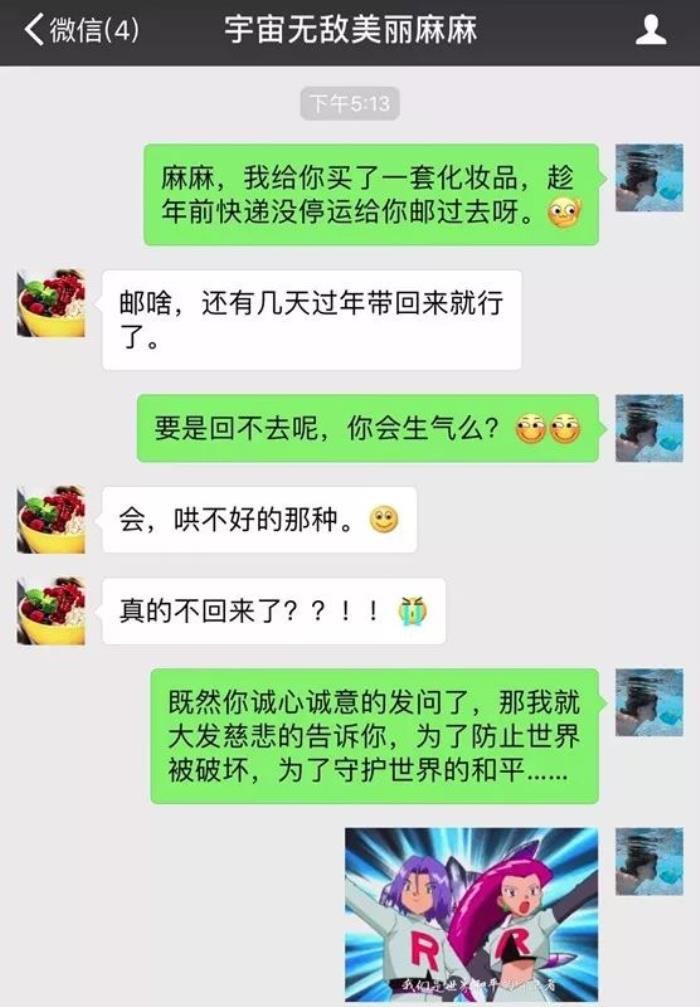Open the Team Rocket image message
The height and width of the screenshot is (1007, 700).
[471, 914]
